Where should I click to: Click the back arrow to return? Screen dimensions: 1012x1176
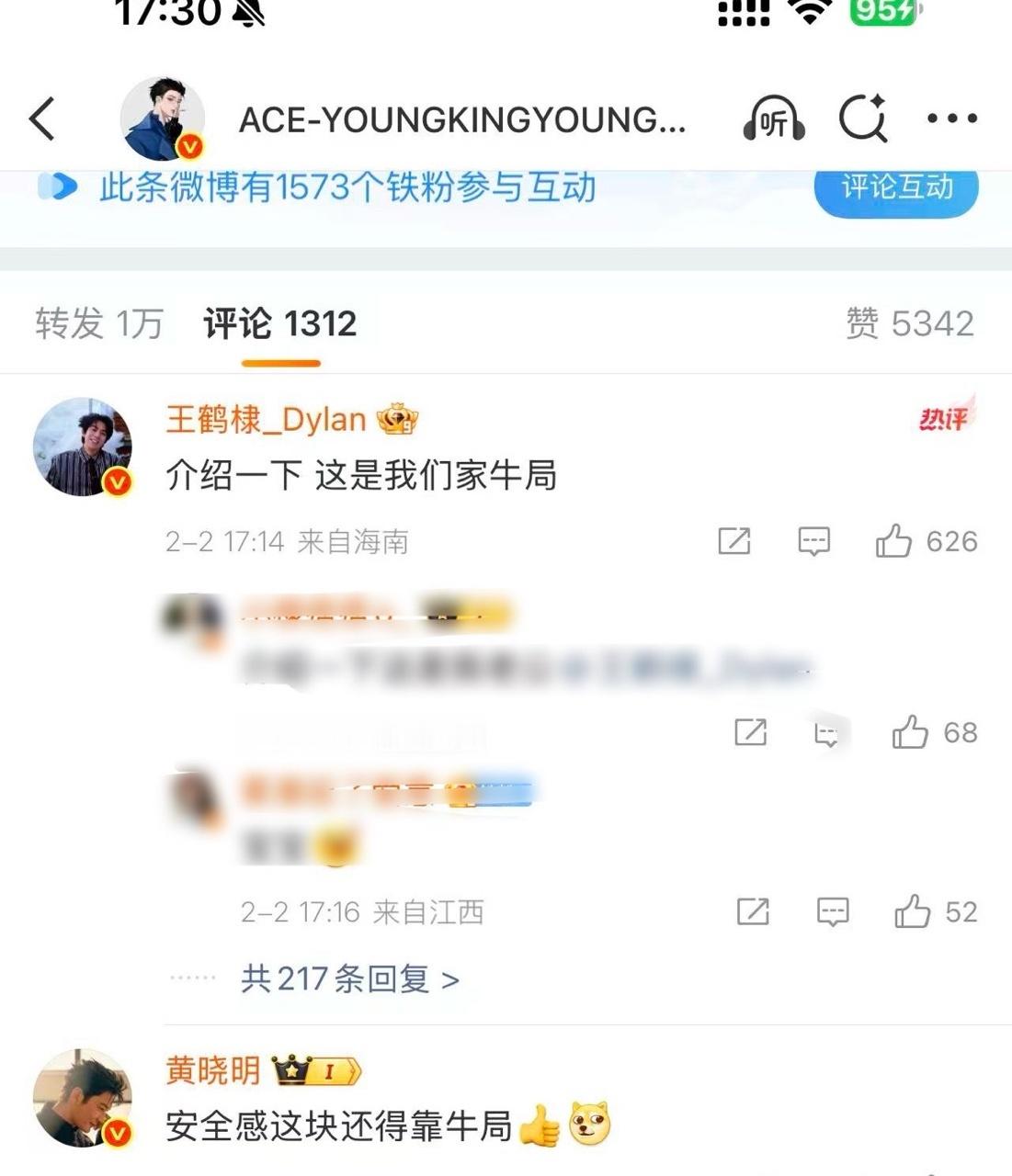click(x=41, y=119)
